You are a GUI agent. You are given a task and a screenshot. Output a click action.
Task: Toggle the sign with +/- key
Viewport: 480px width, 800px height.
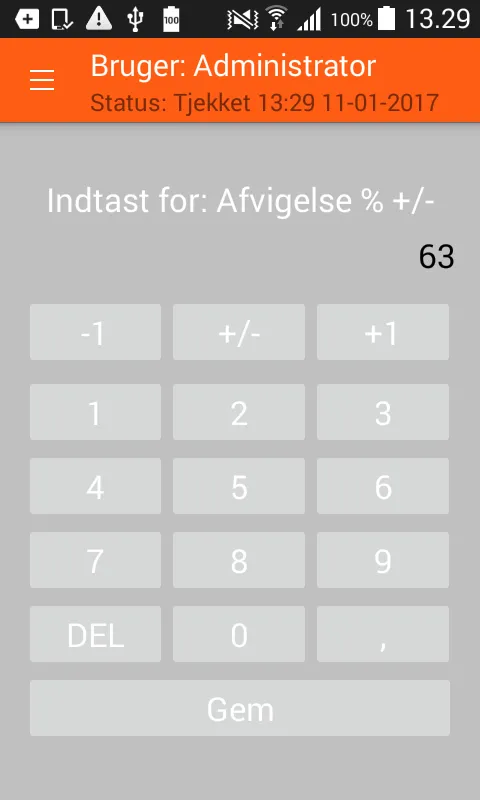(x=239, y=332)
